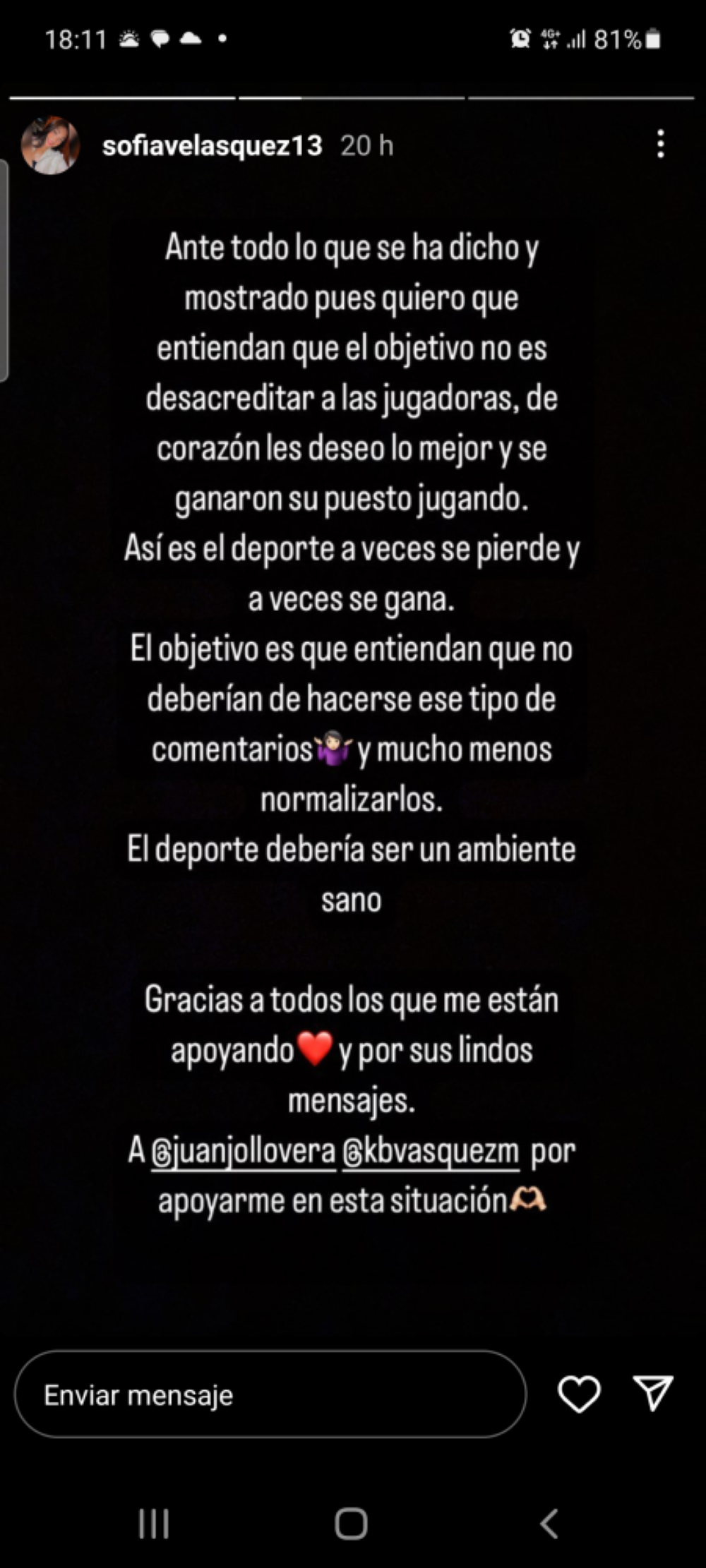Tap the Enviar mensaje field
Viewport: 706px width, 1568px height.
pos(270,1394)
